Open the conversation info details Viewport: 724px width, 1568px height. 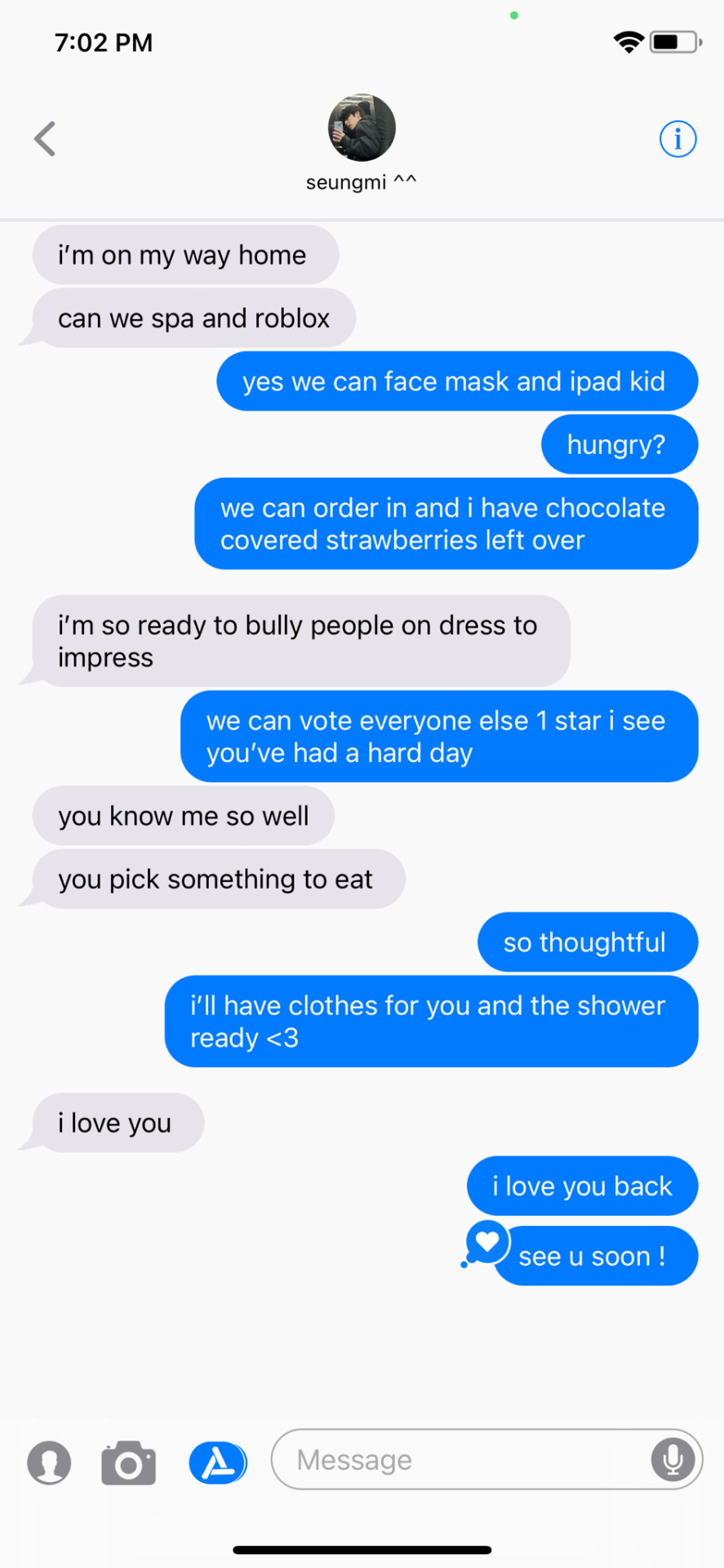(x=677, y=139)
